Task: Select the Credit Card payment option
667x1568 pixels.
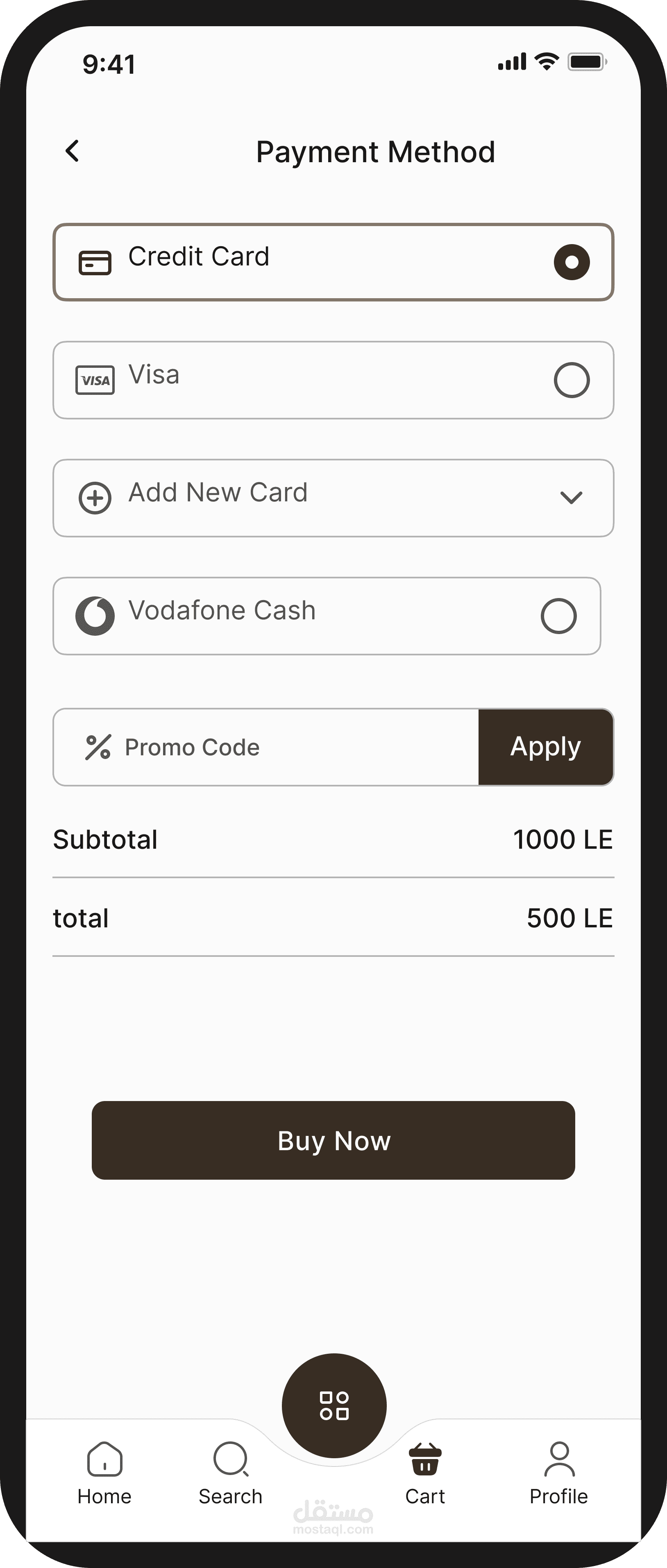Action: point(333,262)
